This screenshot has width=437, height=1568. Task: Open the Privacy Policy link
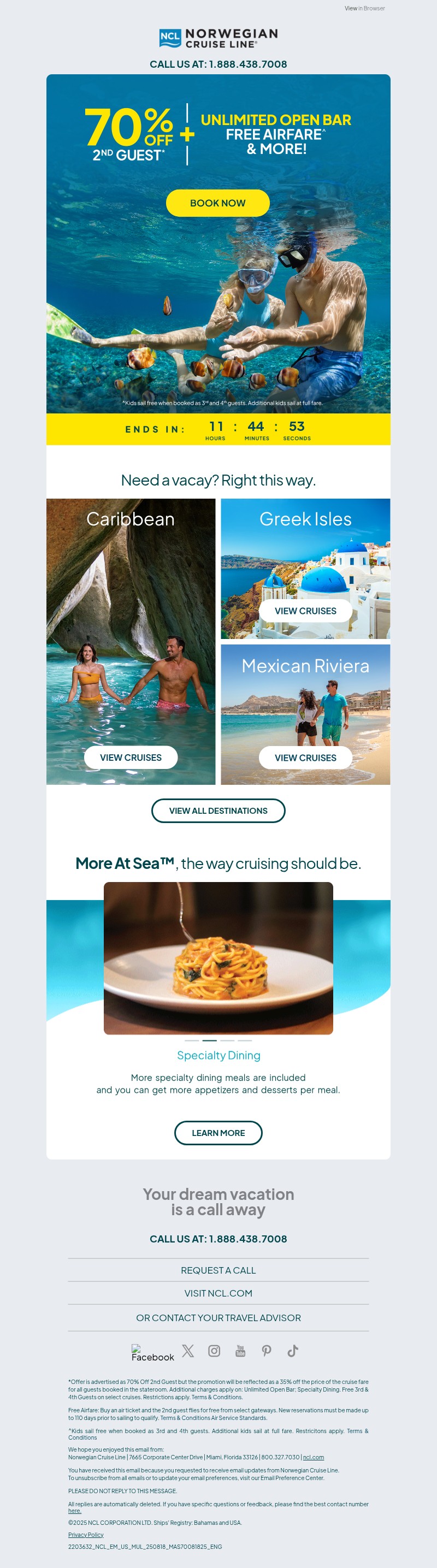pos(86,1535)
